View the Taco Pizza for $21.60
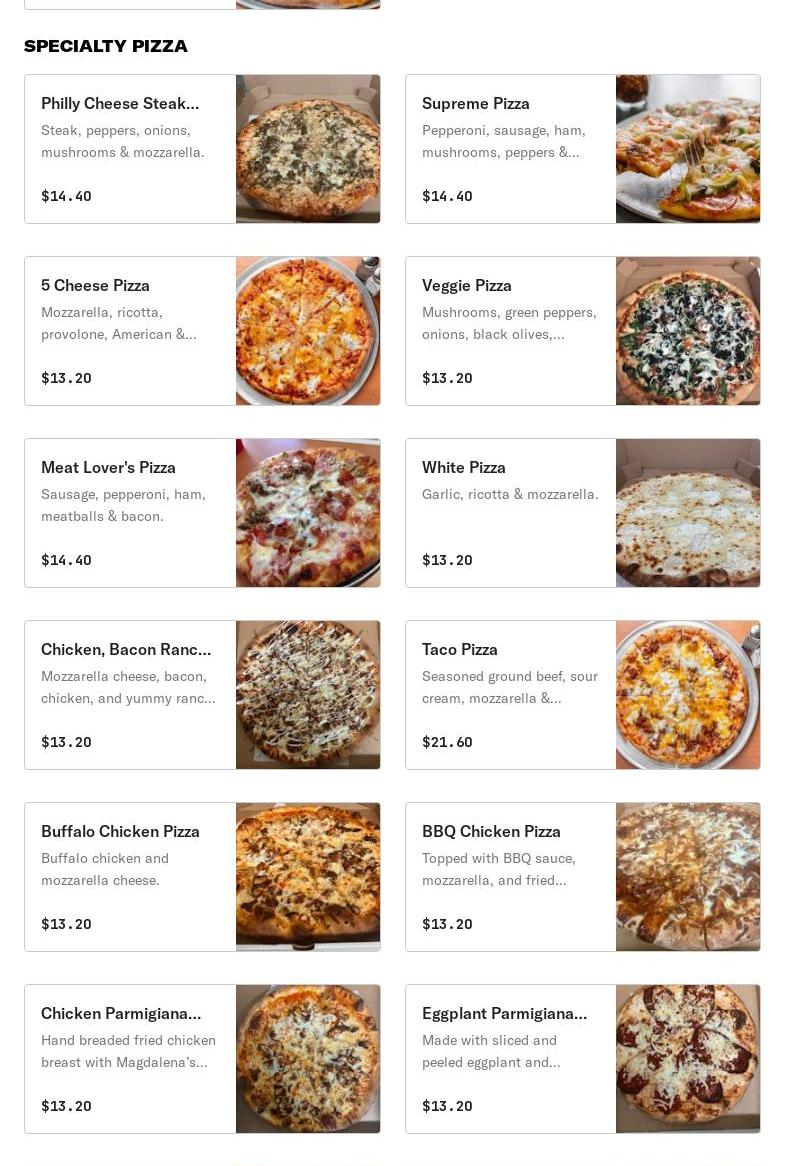785x1166 pixels. click(x=582, y=695)
